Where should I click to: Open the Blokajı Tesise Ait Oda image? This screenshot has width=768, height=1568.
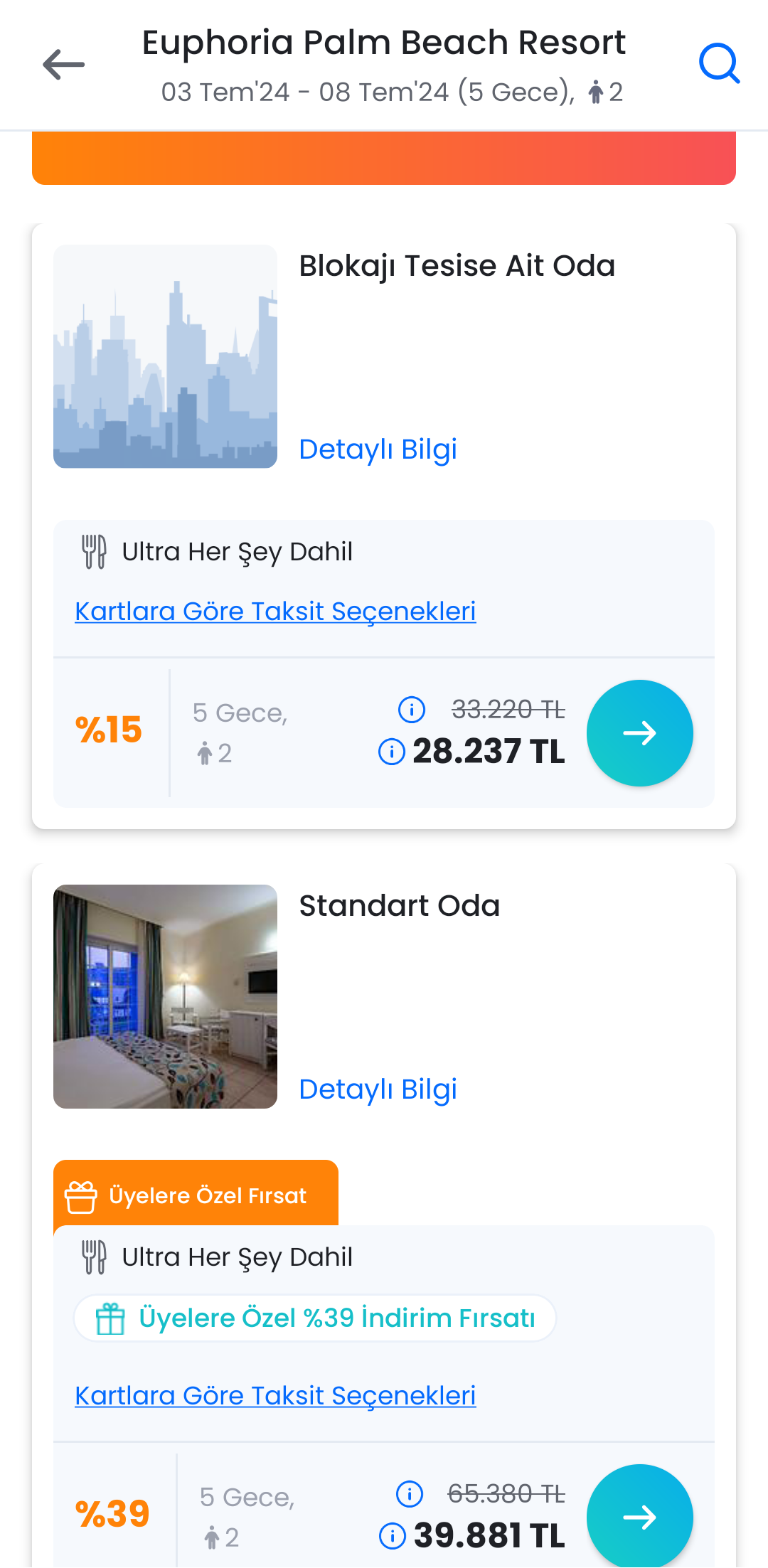click(165, 356)
